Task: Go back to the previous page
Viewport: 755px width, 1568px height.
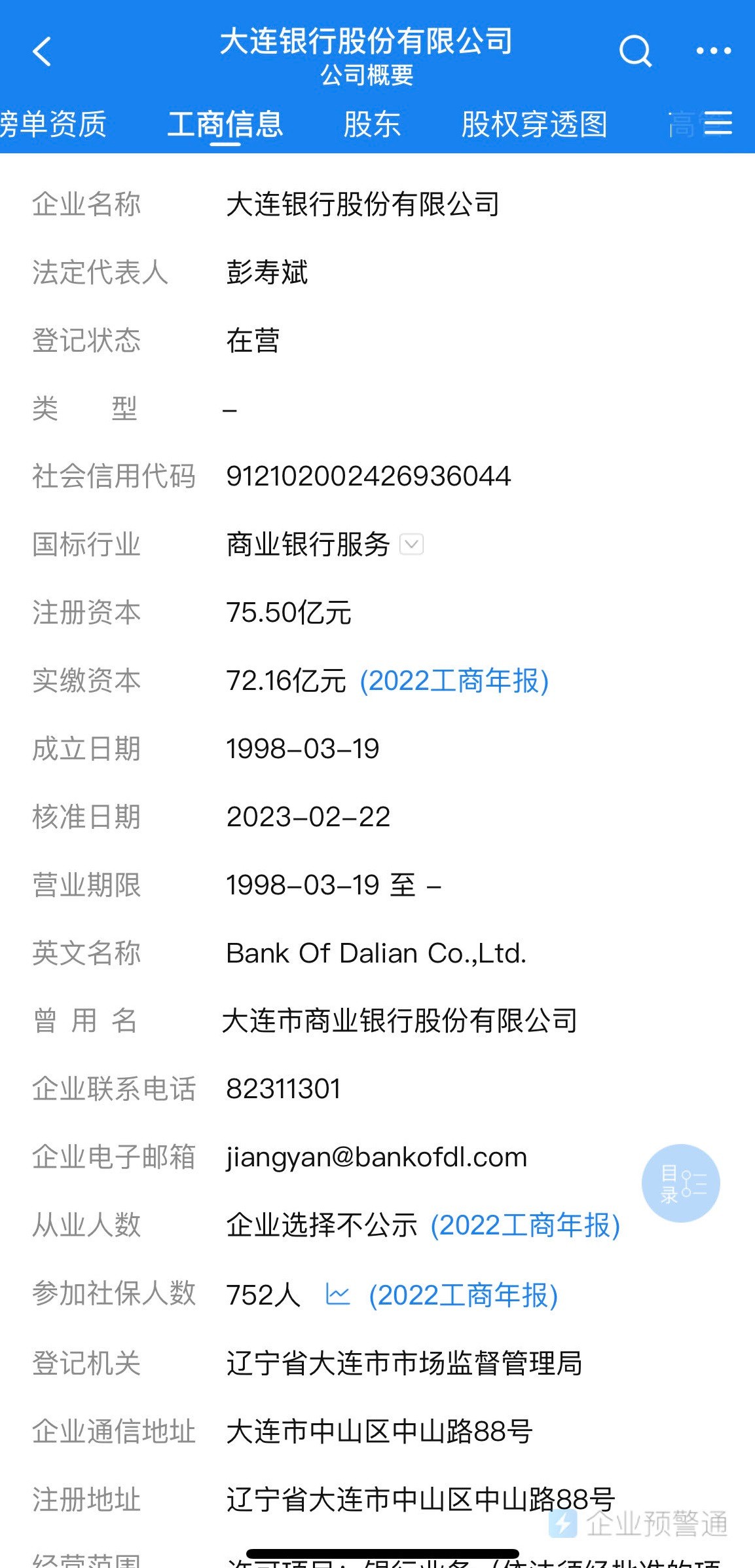Action: coord(42,52)
